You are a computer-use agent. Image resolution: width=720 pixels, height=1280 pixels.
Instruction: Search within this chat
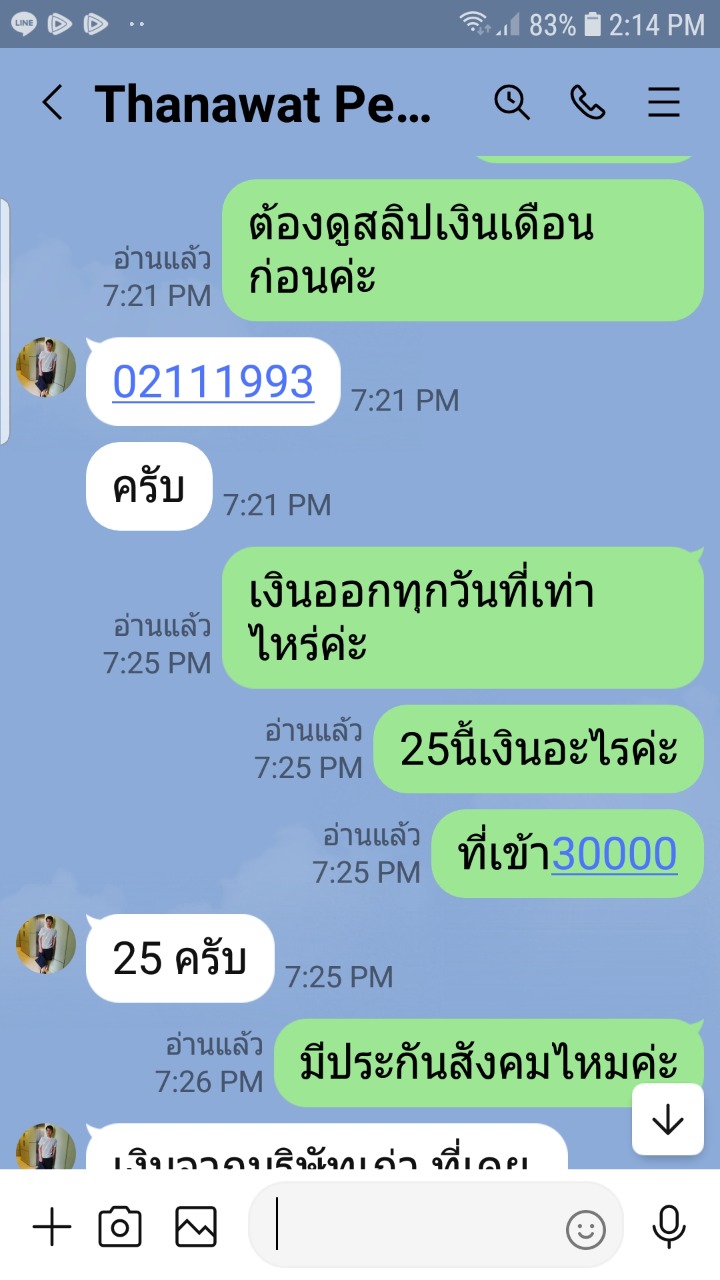512,102
